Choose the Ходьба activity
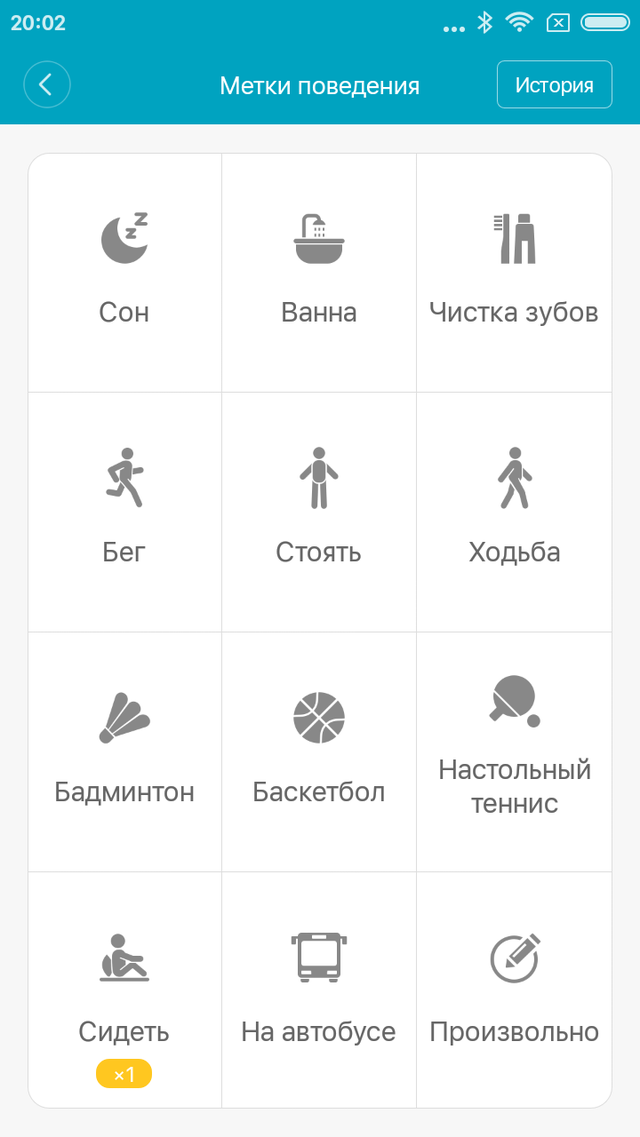This screenshot has height=1137, width=640. [x=514, y=512]
